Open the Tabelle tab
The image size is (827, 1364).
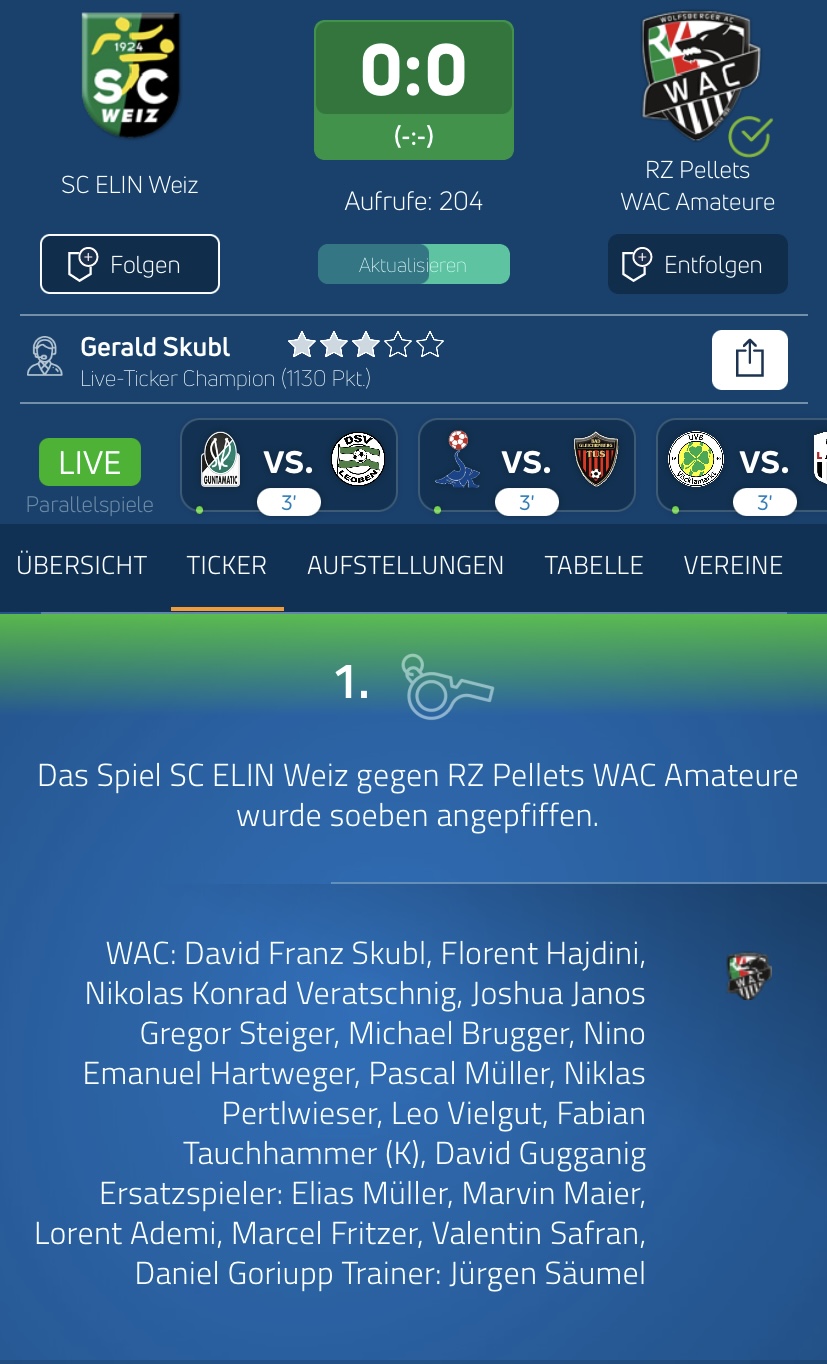[x=593, y=565]
